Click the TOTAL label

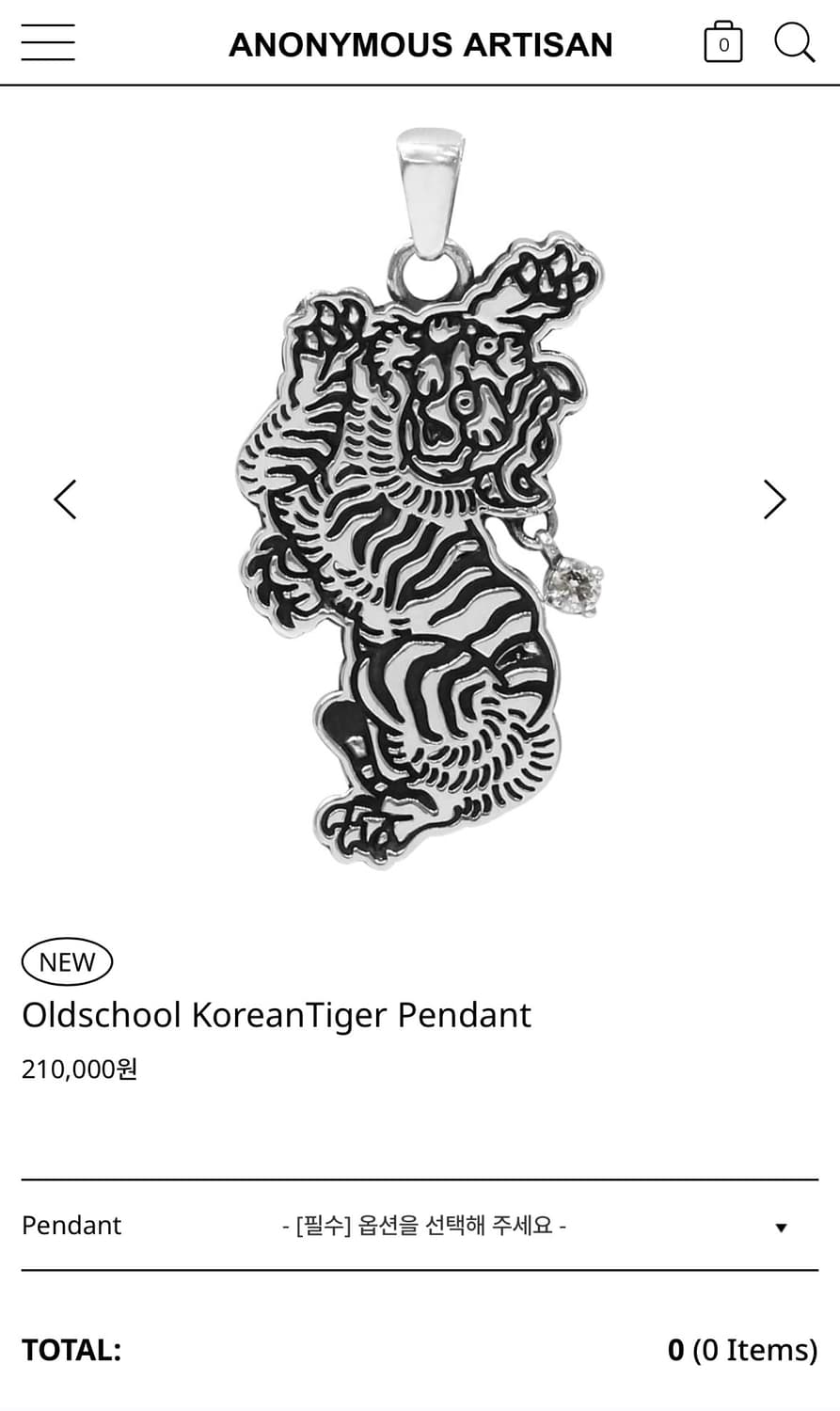(x=71, y=1349)
